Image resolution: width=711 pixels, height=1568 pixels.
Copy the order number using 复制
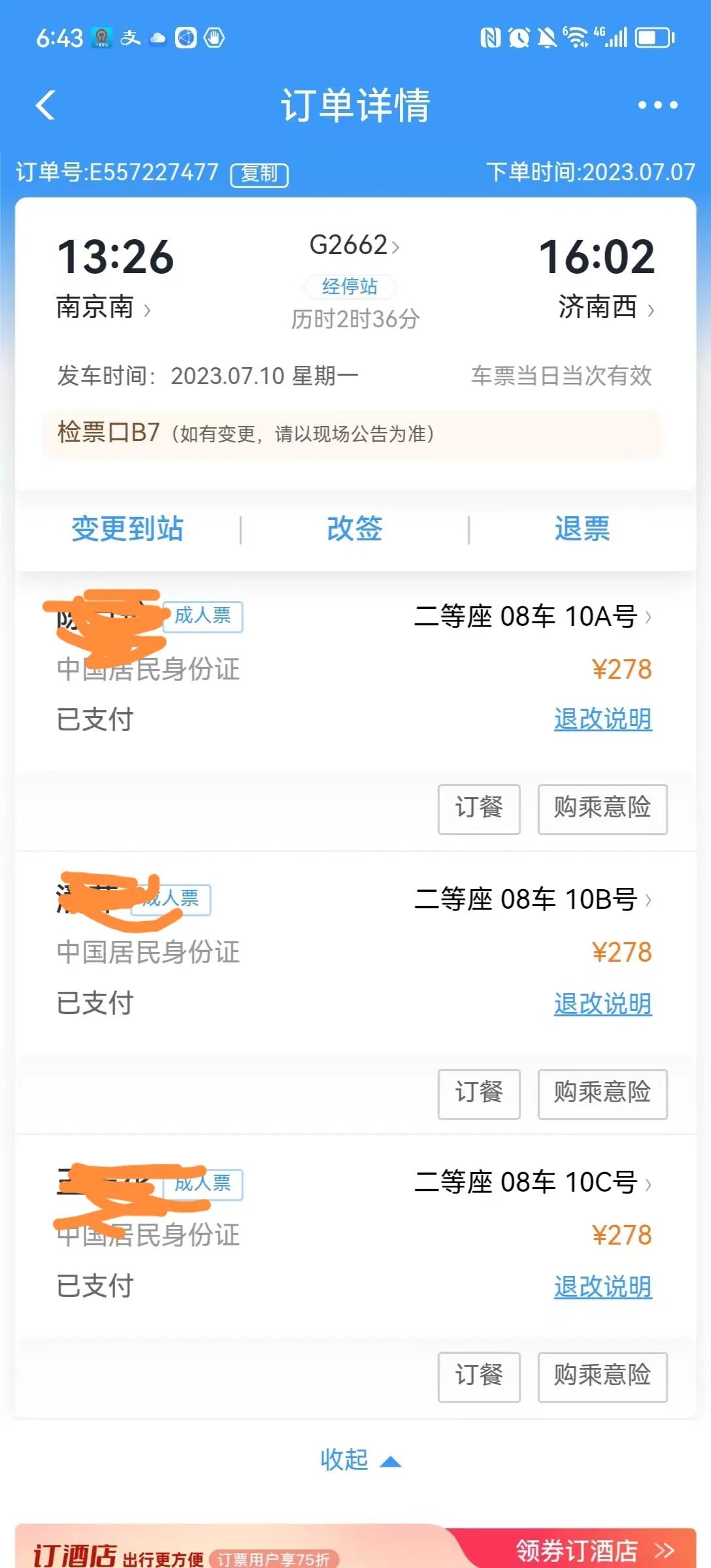pos(259,174)
